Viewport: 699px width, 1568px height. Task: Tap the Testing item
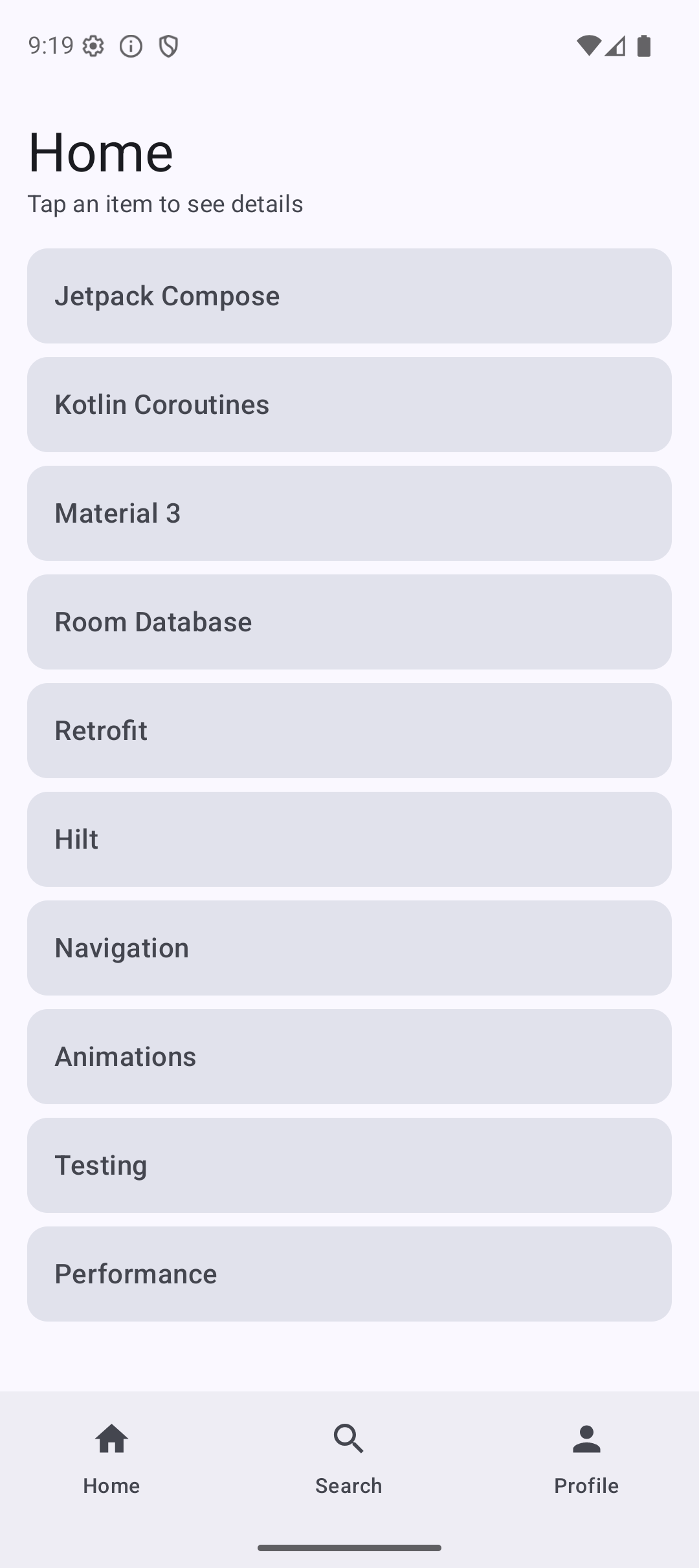[x=349, y=1165]
